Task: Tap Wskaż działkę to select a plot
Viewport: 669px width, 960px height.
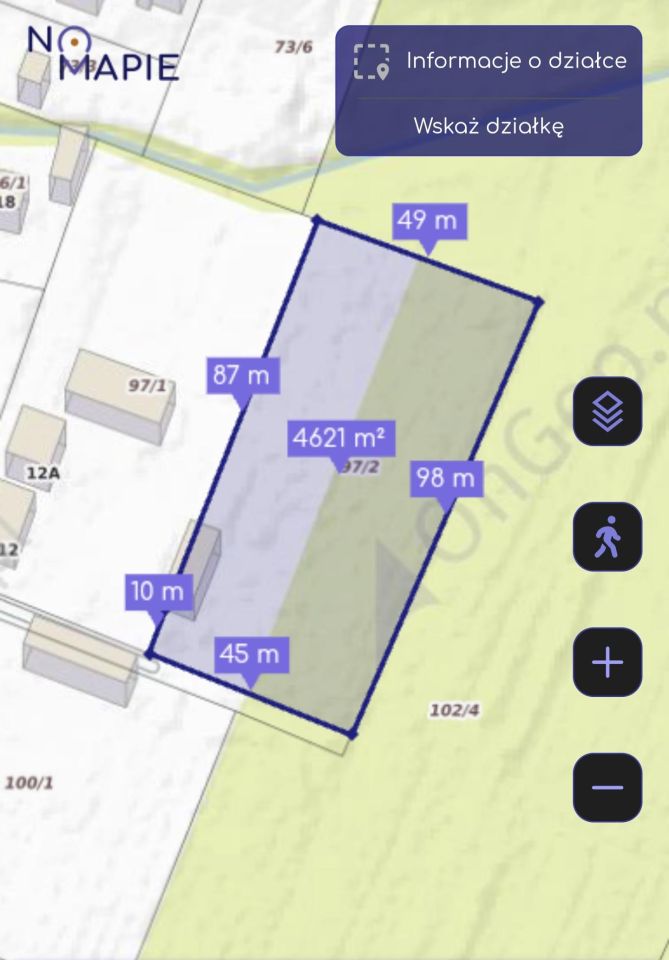Action: point(489,127)
